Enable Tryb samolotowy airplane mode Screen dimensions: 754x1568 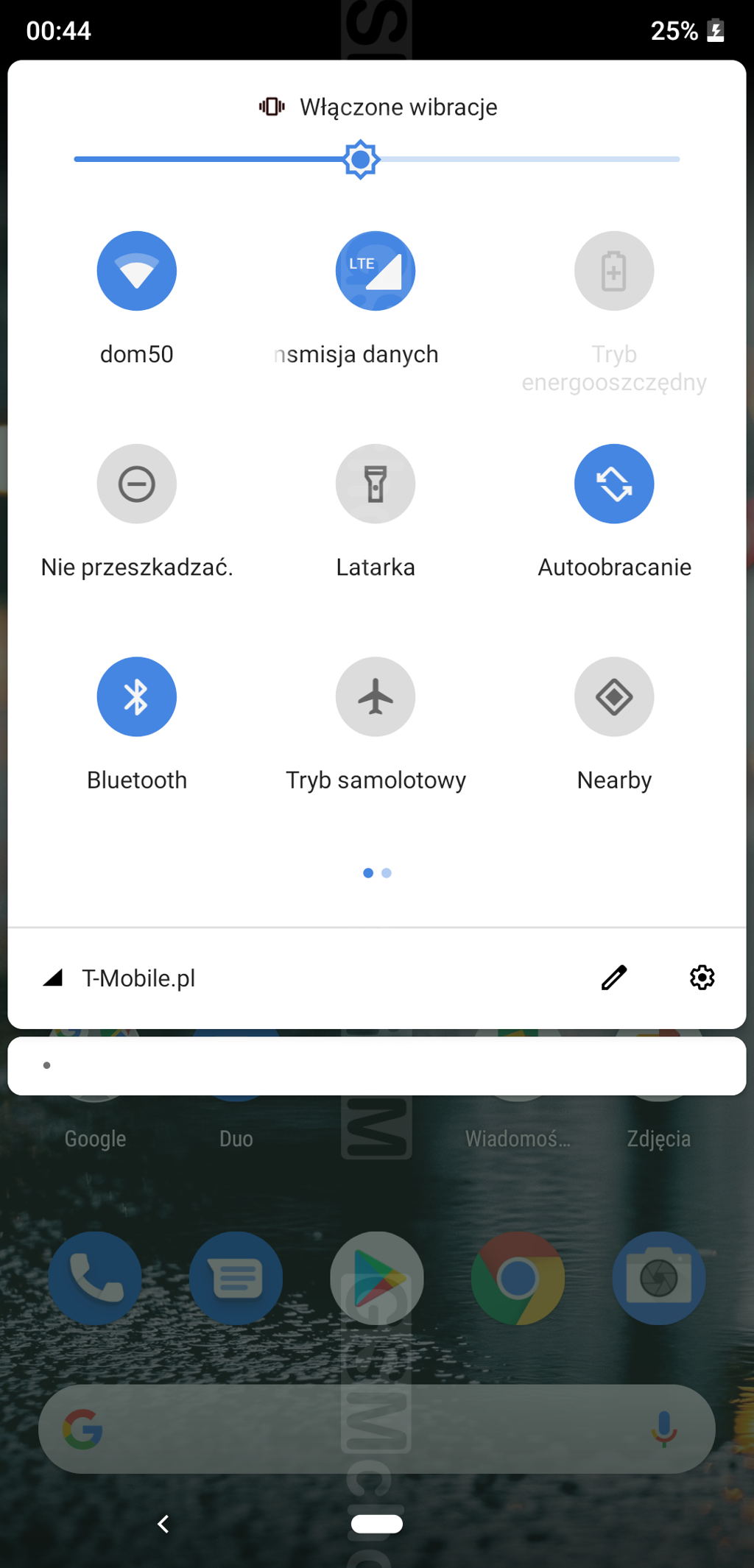point(376,696)
